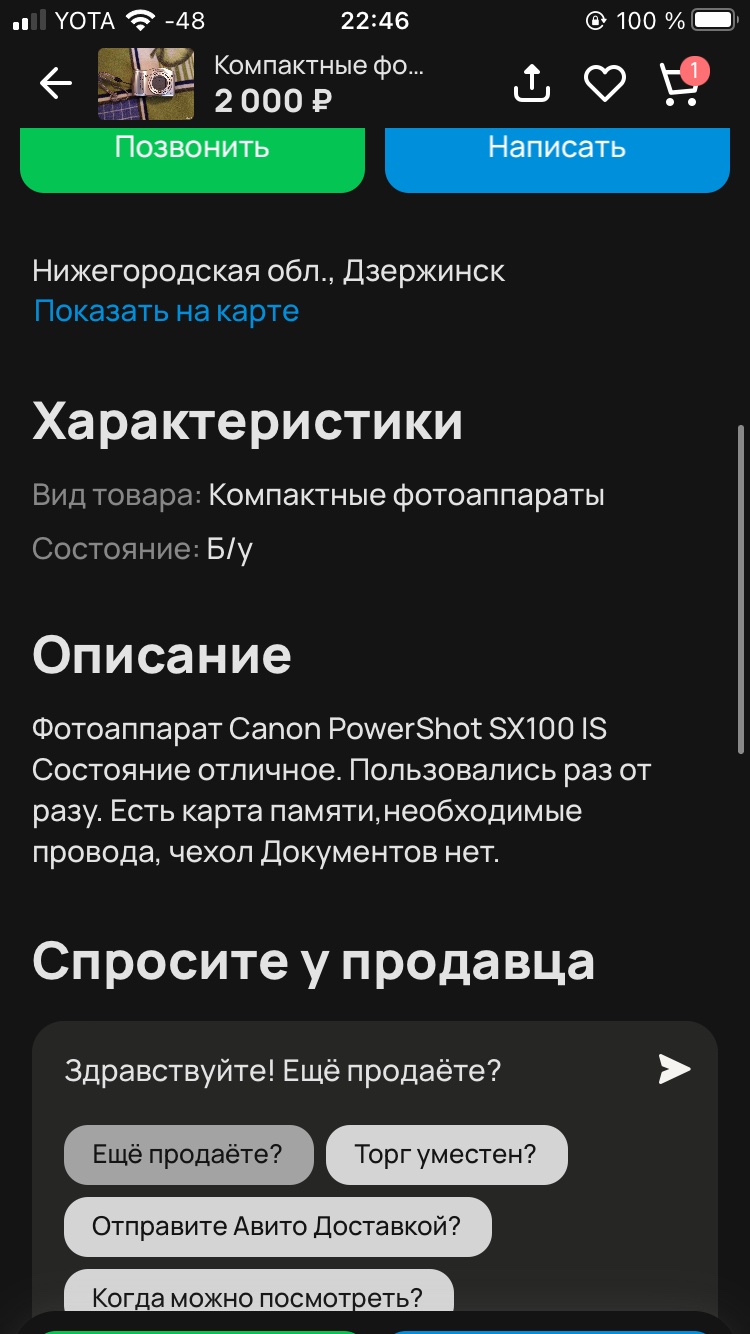The height and width of the screenshot is (1334, 750).
Task: Go back using the arrow icon
Action: pyautogui.click(x=56, y=84)
